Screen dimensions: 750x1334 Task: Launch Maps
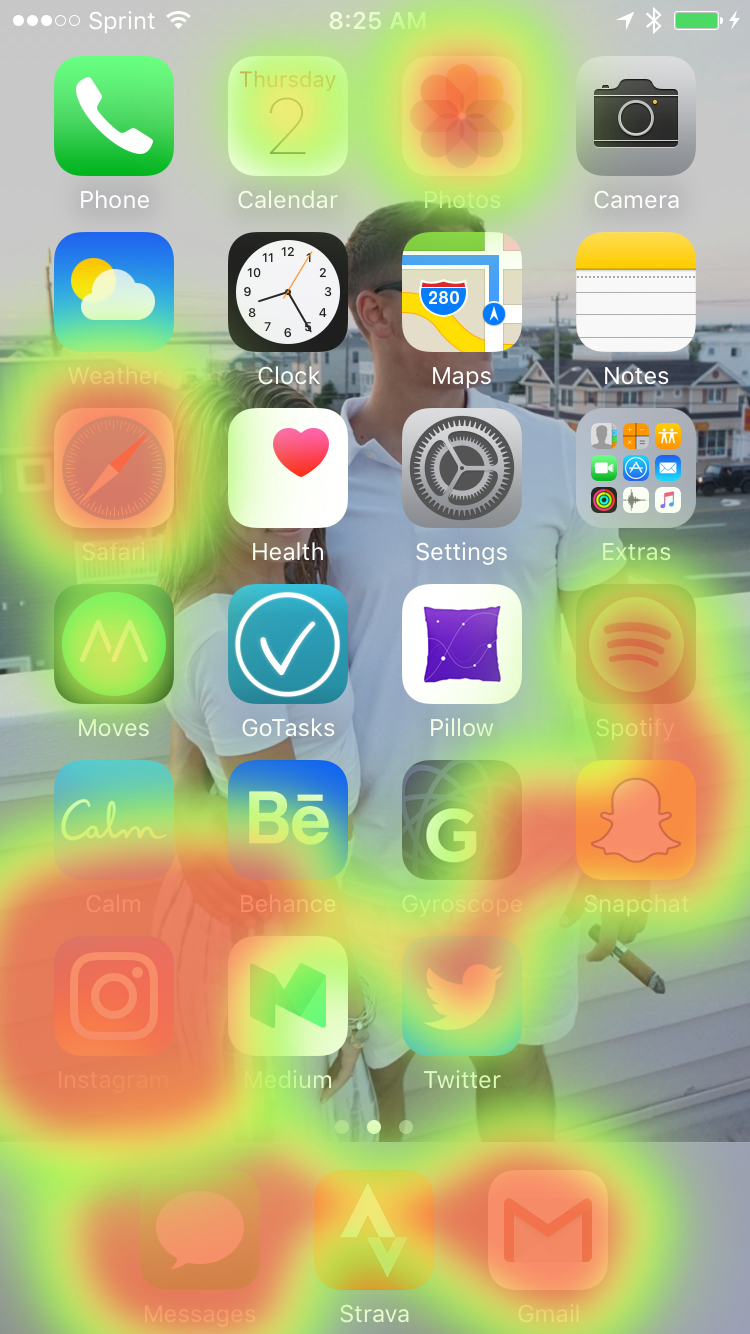tap(462, 292)
